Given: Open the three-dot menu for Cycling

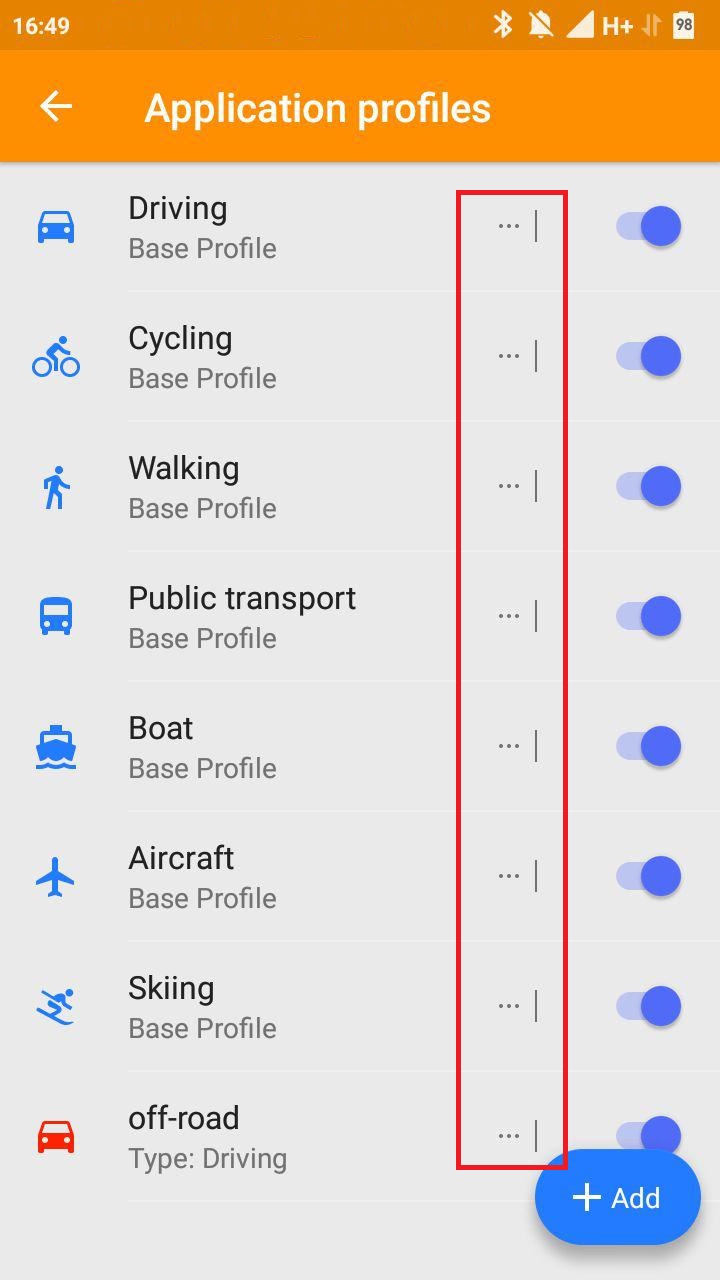Looking at the screenshot, I should click(509, 356).
